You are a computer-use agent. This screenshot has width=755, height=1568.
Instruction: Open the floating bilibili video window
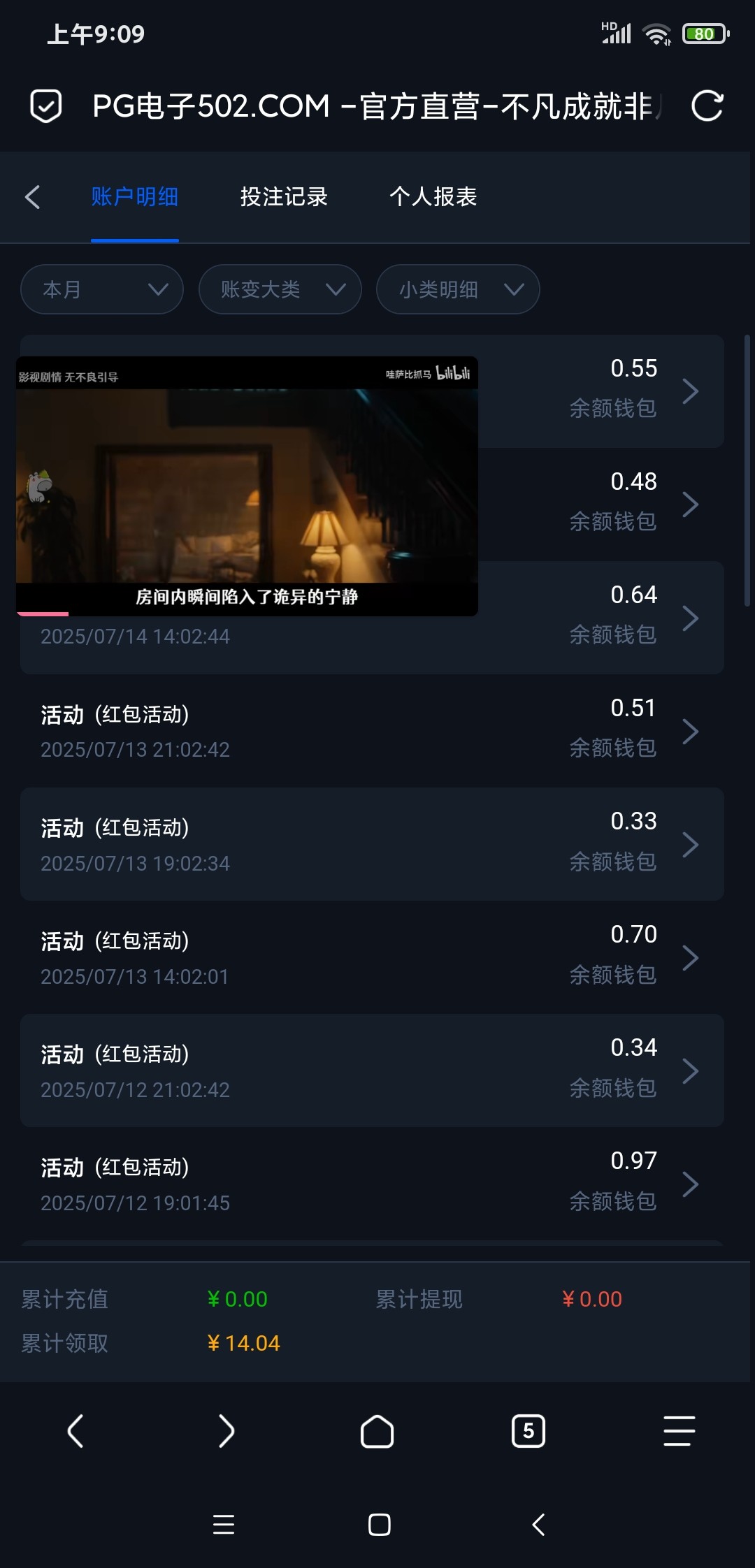pos(247,486)
